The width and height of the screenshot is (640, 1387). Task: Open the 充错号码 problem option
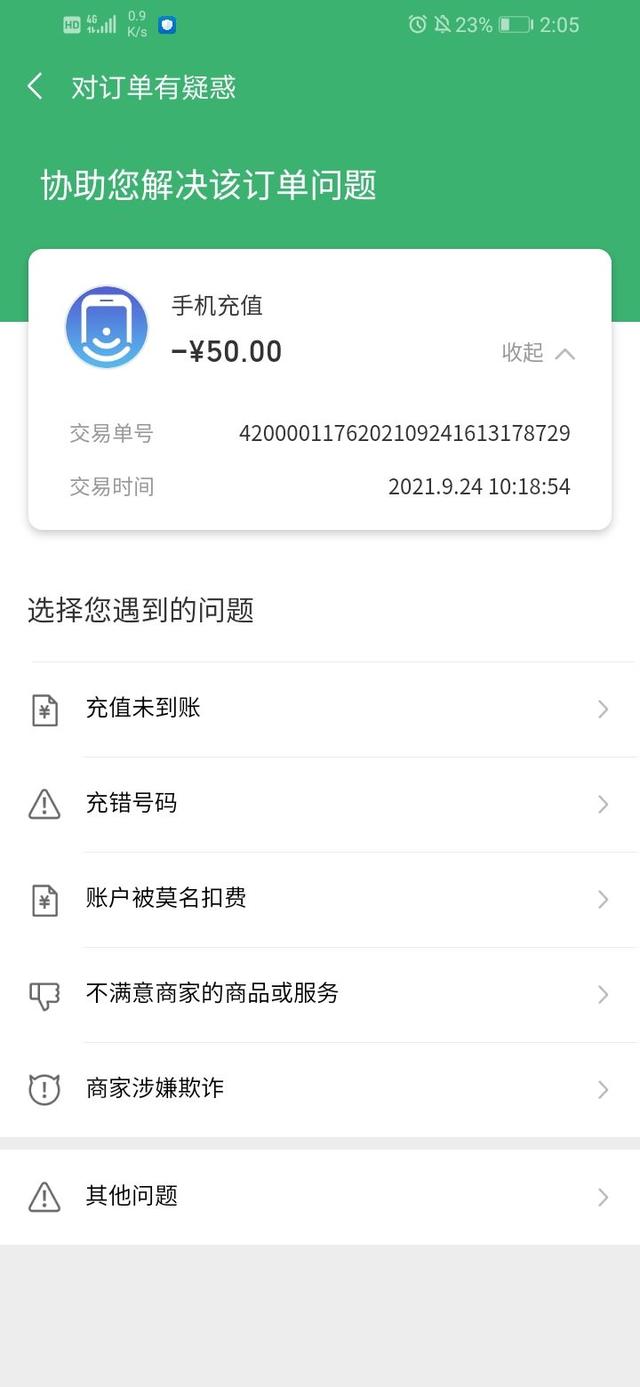[x=320, y=804]
